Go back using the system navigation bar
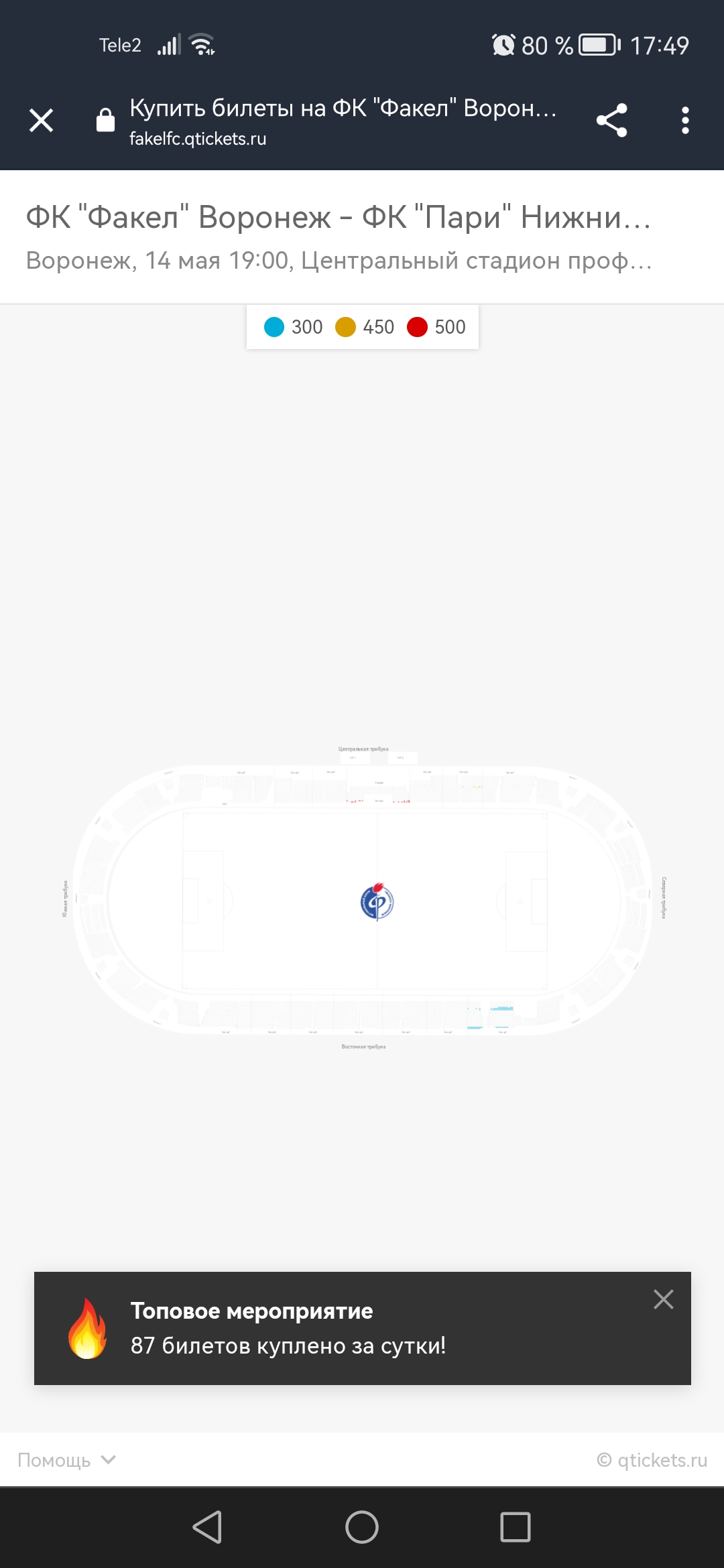The width and height of the screenshot is (724, 1568). [x=207, y=1527]
